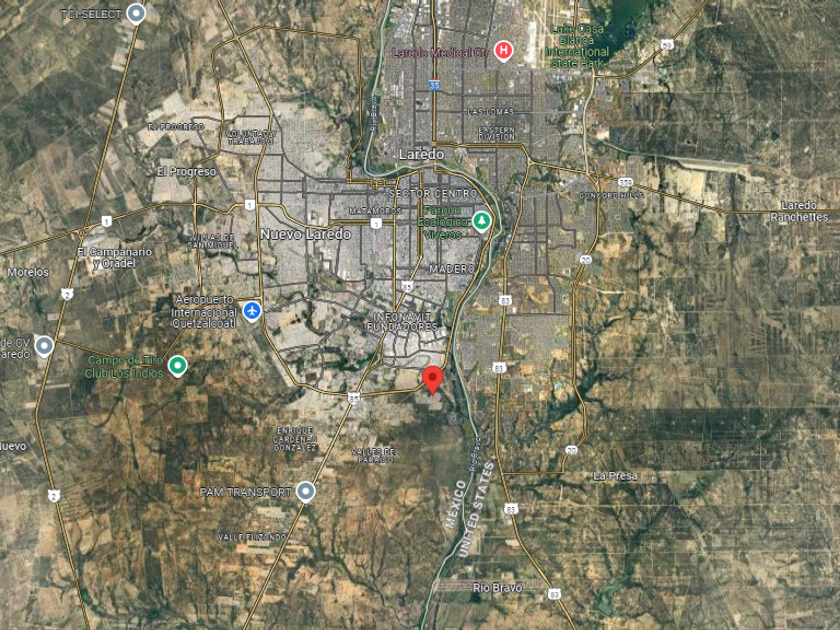
Task: Tap the Aeropuerto Internacional Quetzalcoatl airport marker
Action: click(252, 311)
